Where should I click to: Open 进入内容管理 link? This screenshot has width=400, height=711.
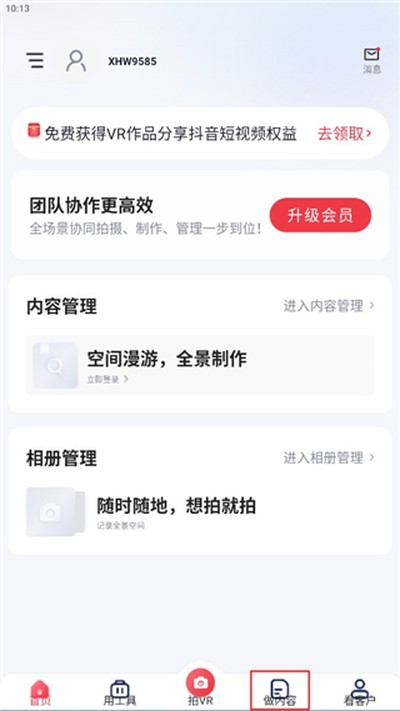[x=329, y=306]
